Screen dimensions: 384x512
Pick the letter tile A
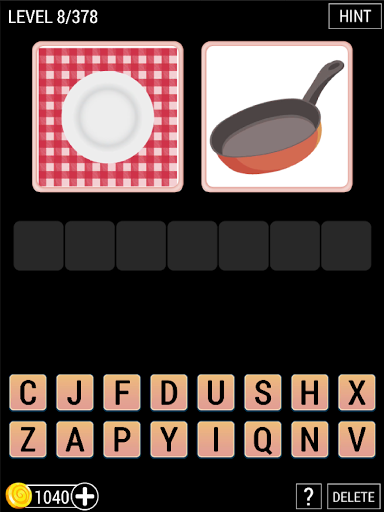(75, 439)
